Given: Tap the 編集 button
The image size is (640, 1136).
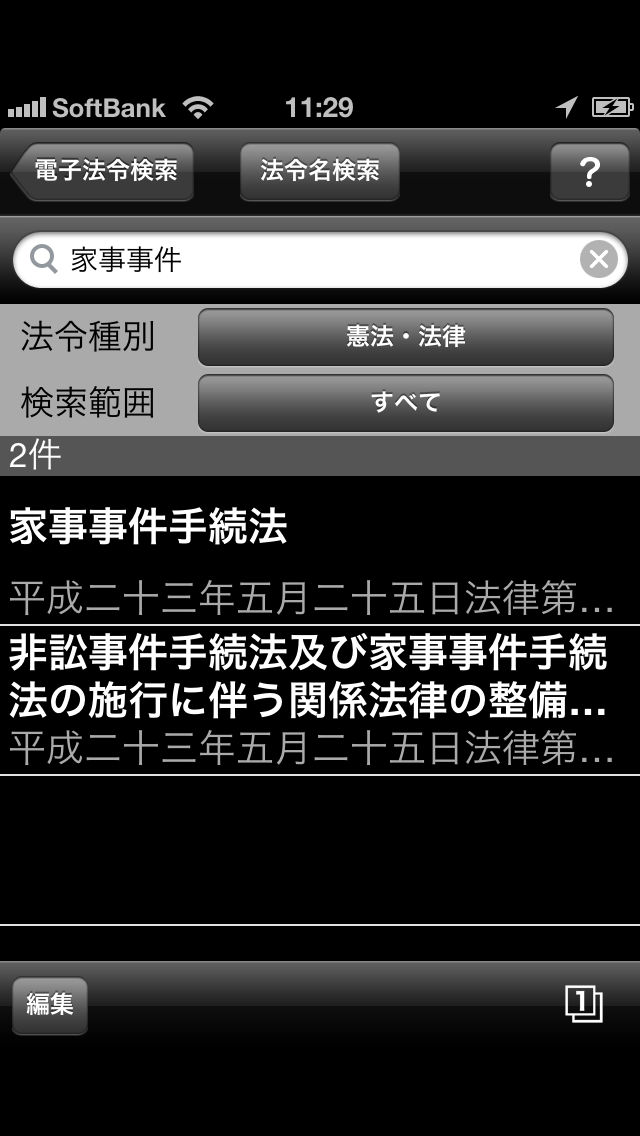Looking at the screenshot, I should coord(50,1004).
